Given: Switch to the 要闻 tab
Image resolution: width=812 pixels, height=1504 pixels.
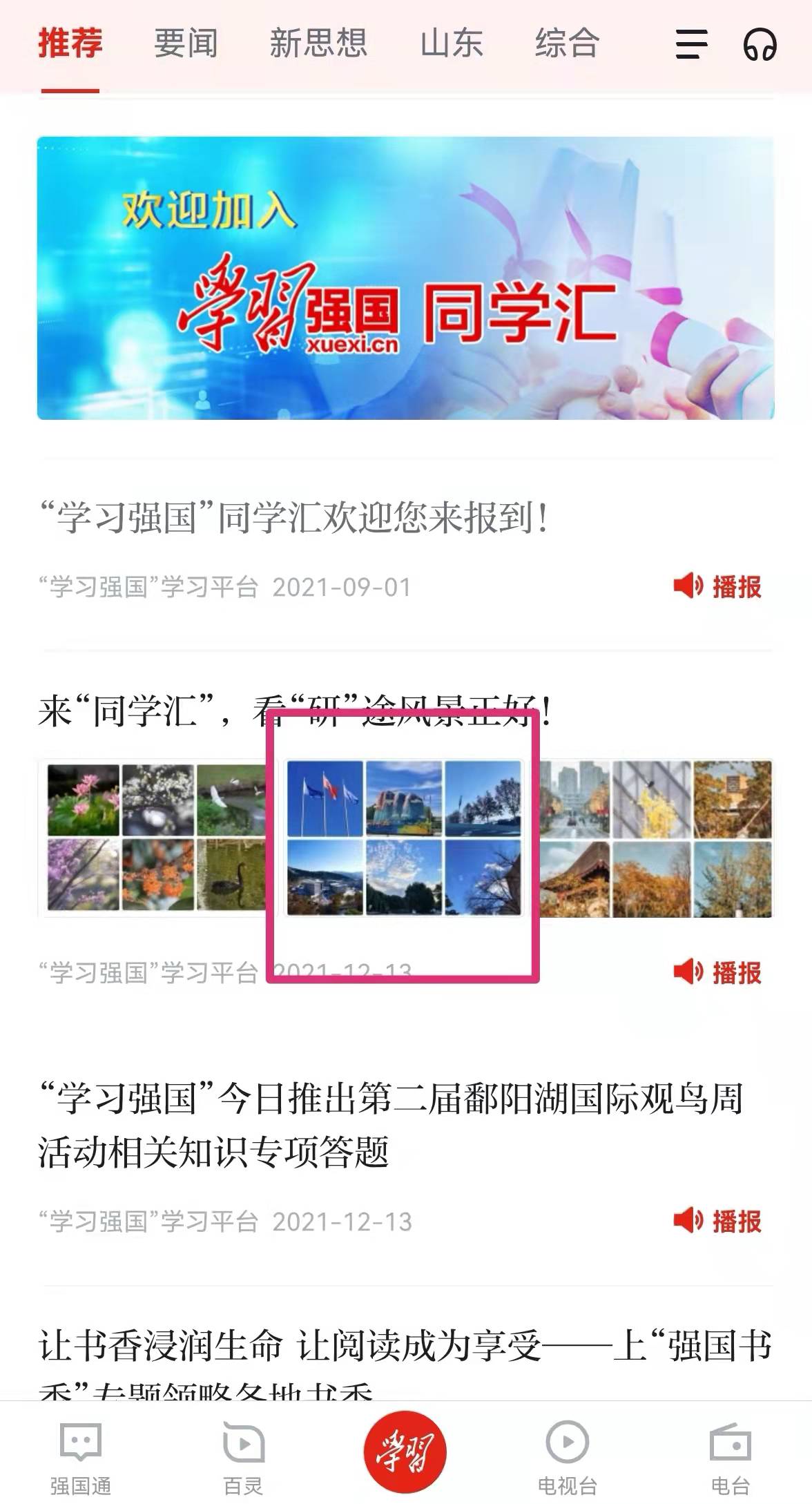Looking at the screenshot, I should point(186,44).
